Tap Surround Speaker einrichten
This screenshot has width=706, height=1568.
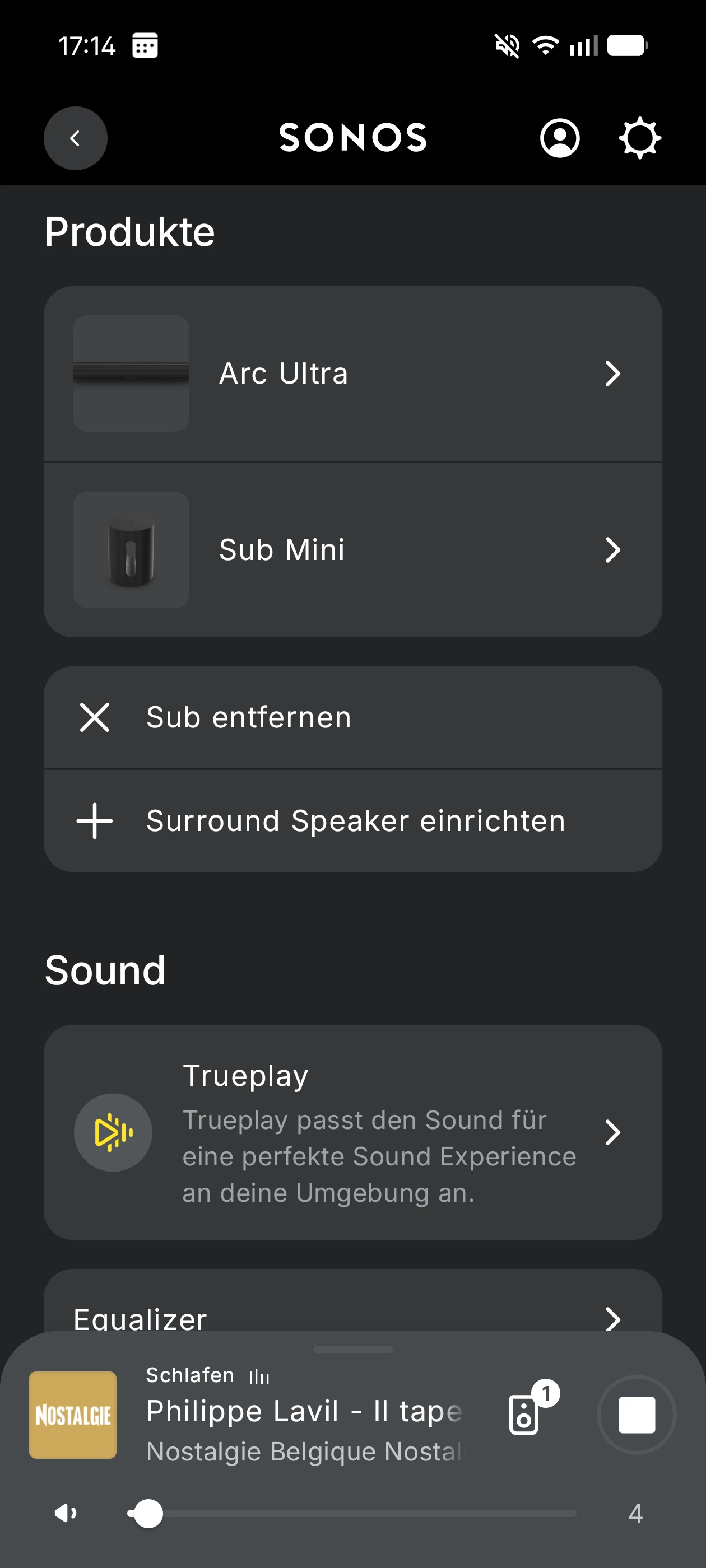click(352, 820)
